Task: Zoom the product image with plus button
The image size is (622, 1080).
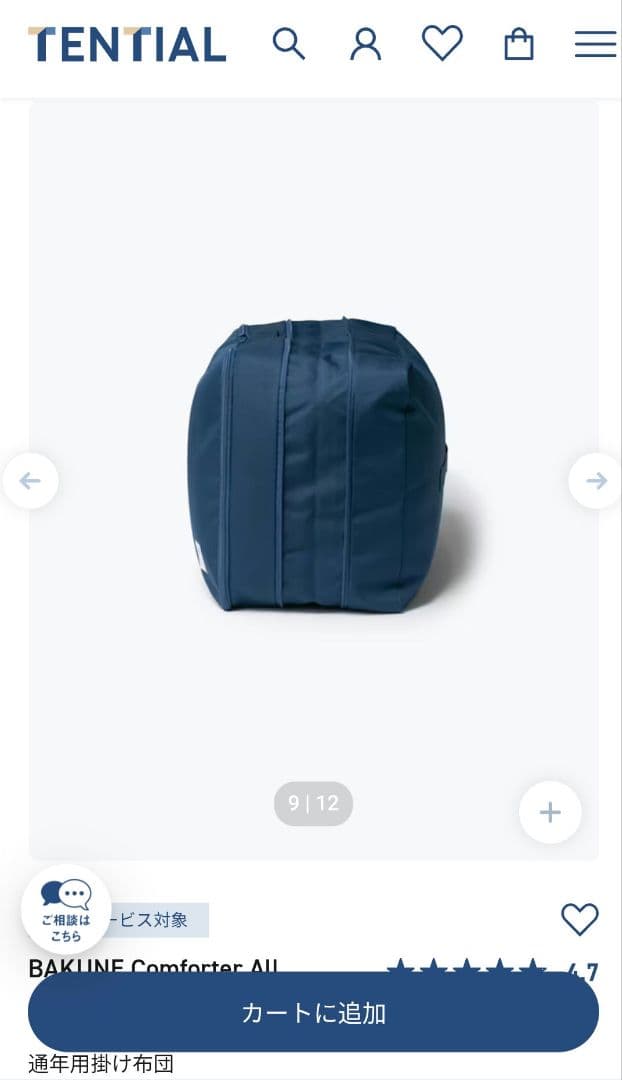Action: click(550, 812)
